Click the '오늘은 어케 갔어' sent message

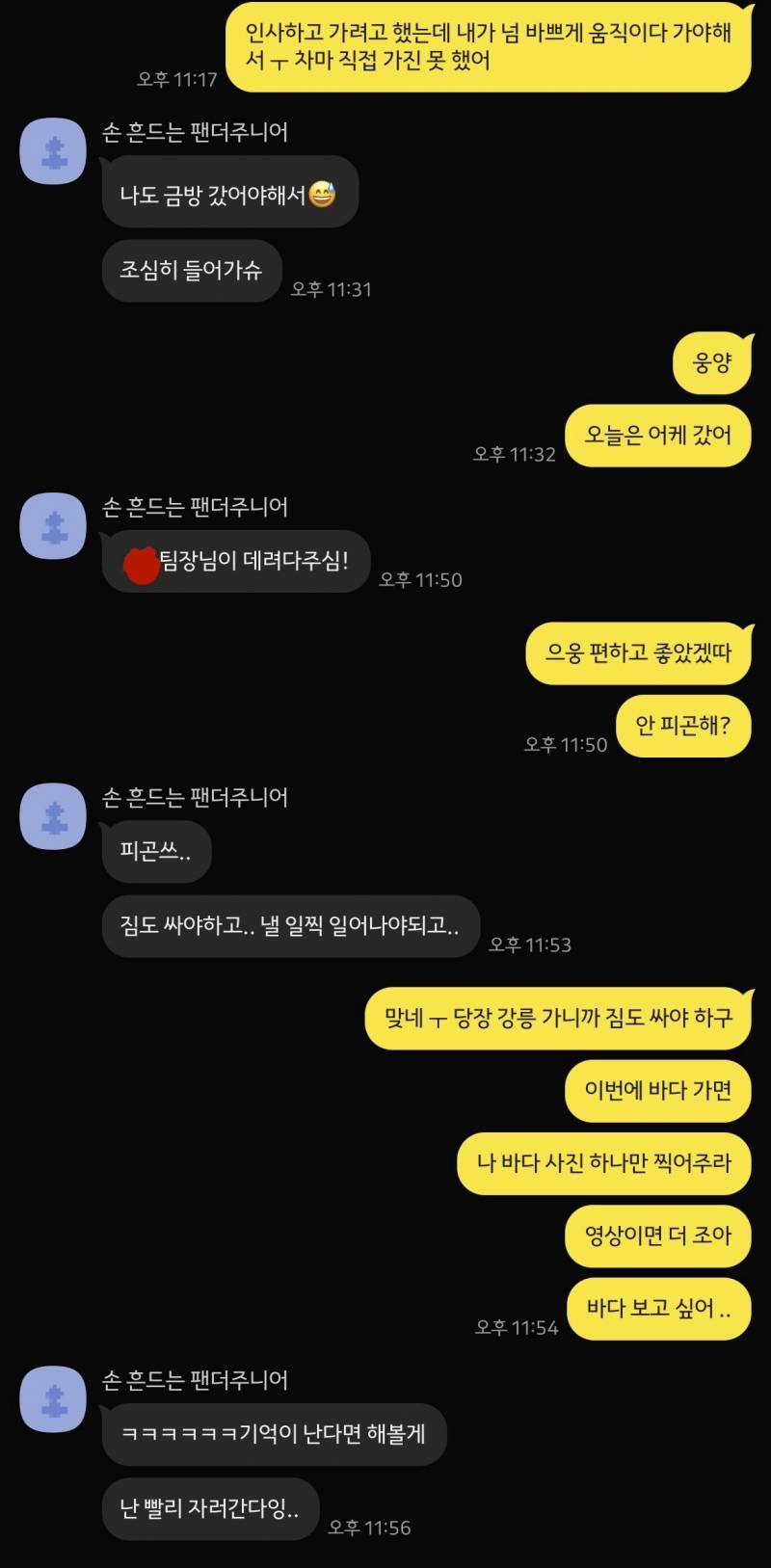click(x=658, y=437)
